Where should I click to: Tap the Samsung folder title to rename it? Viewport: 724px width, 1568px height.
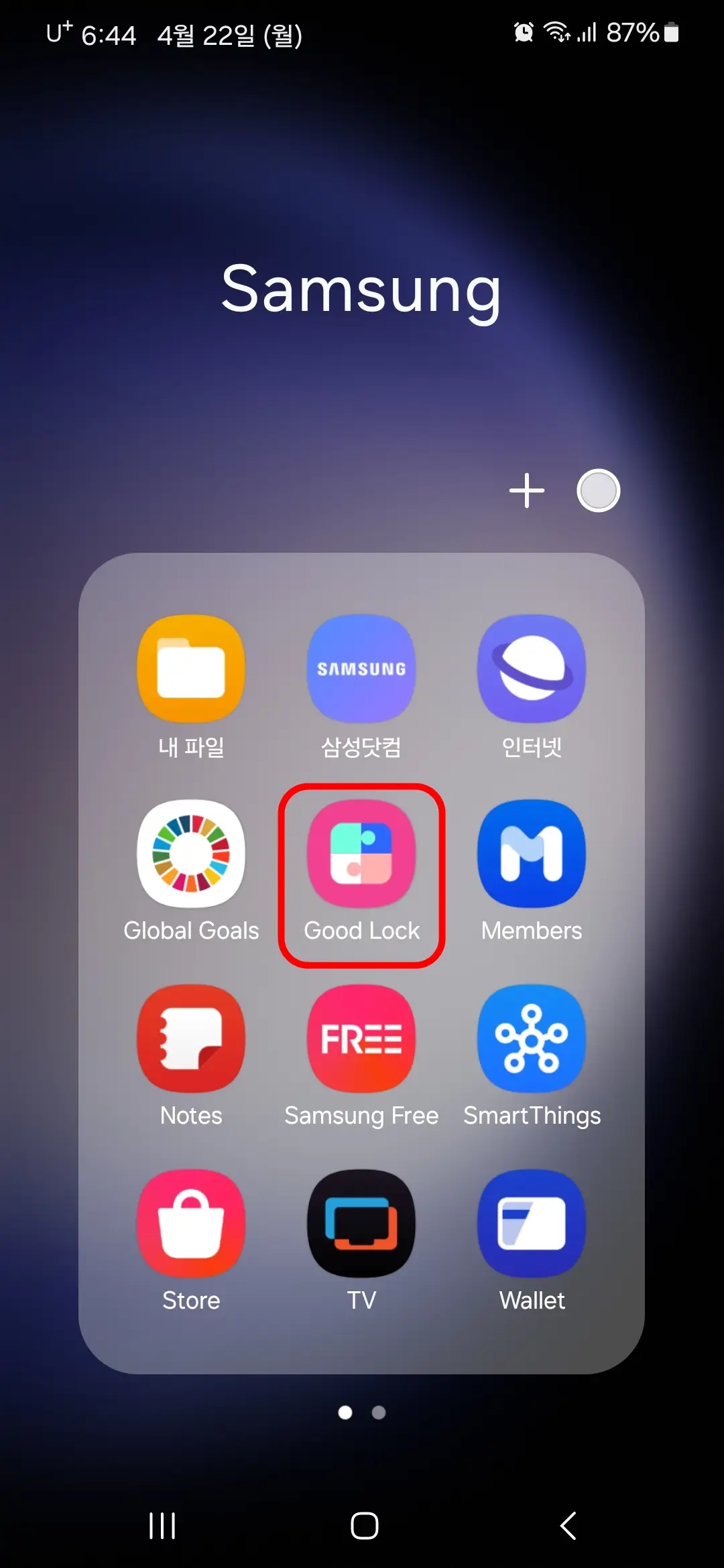[x=362, y=291]
